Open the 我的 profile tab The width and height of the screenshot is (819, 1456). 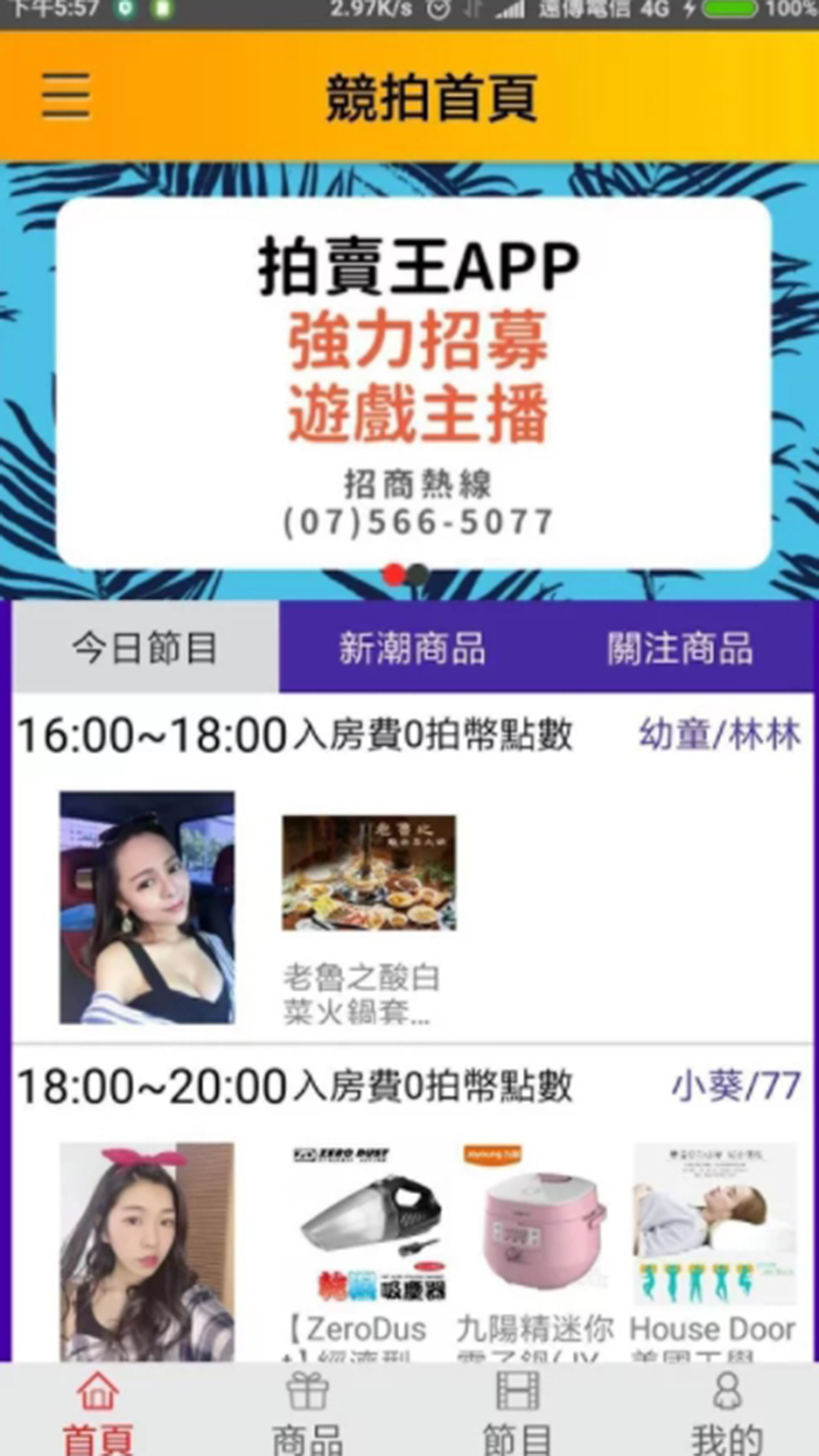[x=726, y=1412]
